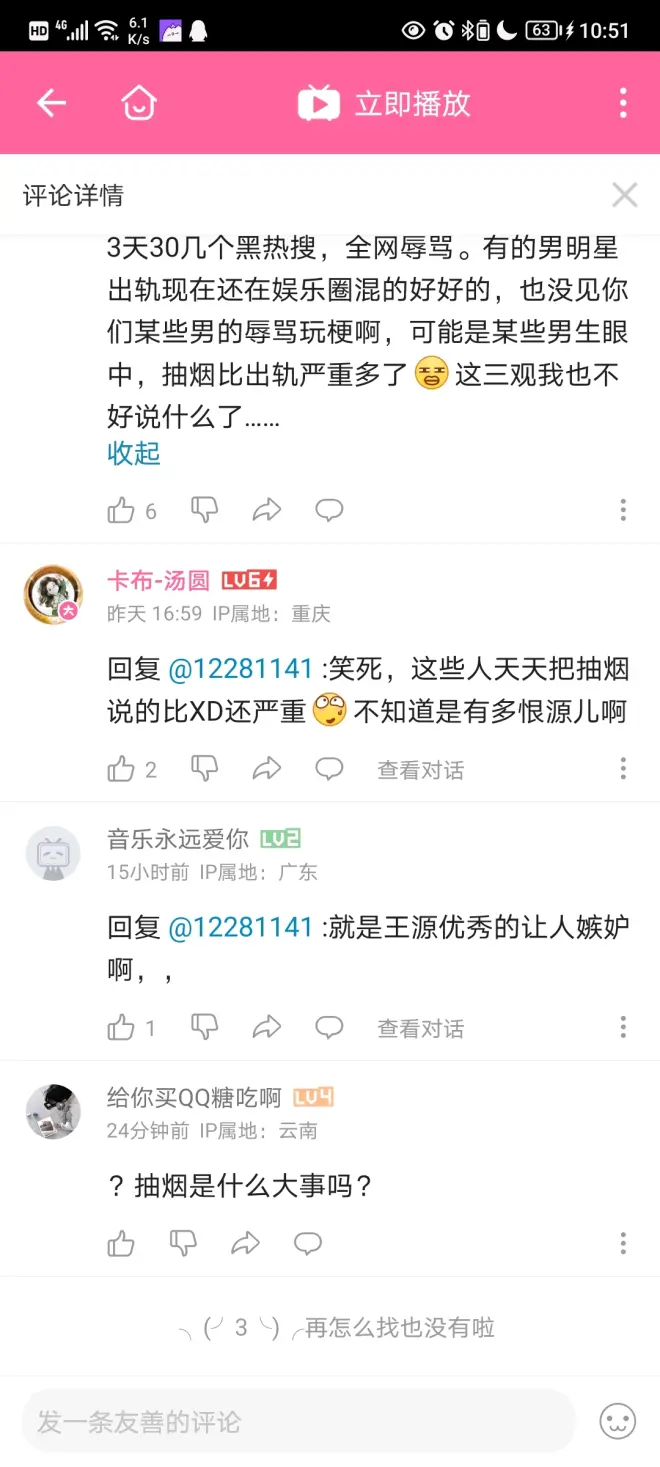The height and width of the screenshot is (1467, 660).
Task: Like the comment by 音乐永远爱你
Action: pos(122,1027)
